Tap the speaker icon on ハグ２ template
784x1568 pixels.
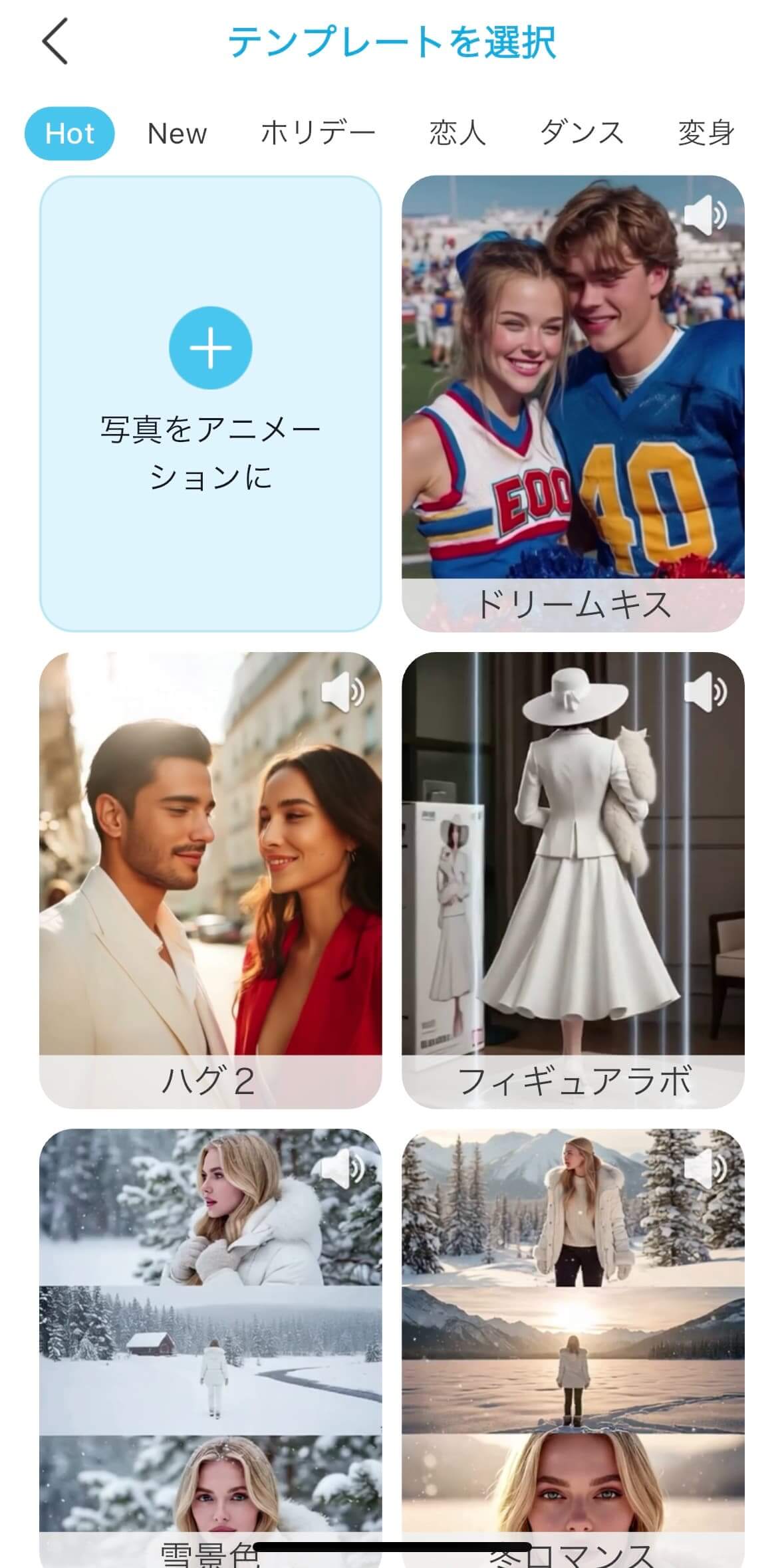click(344, 691)
